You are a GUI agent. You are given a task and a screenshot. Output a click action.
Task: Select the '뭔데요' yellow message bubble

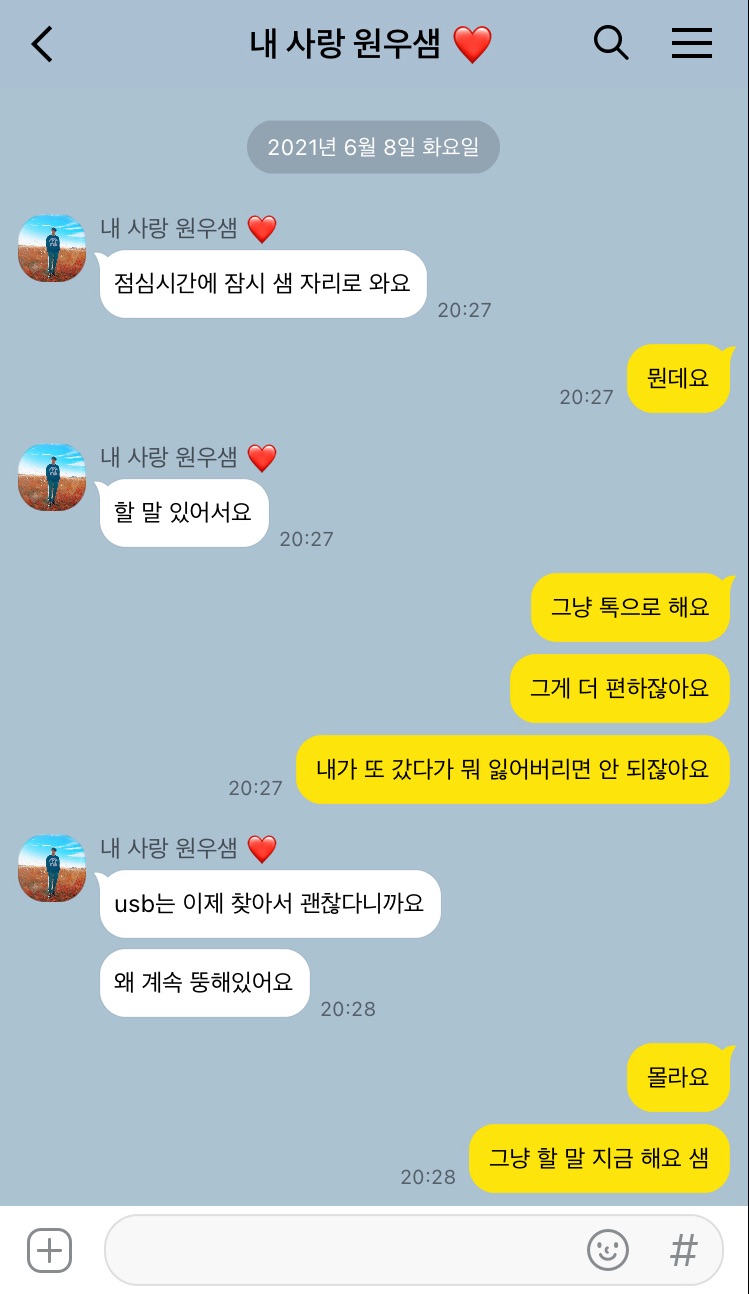679,378
